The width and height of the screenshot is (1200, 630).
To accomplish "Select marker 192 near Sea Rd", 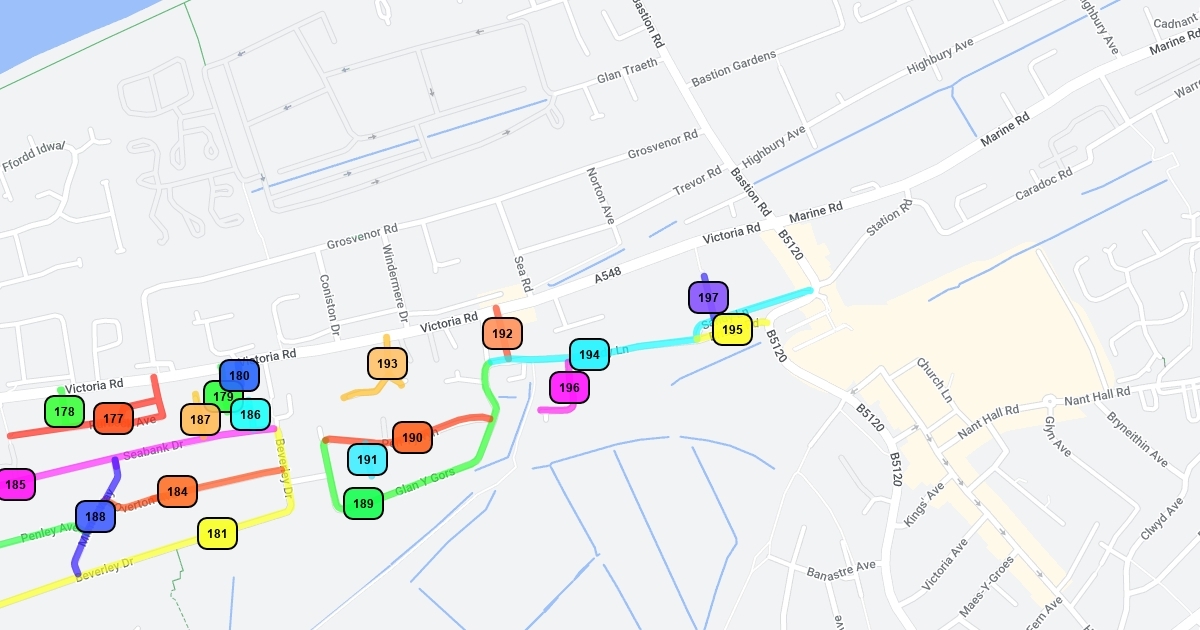I will 502,334.
